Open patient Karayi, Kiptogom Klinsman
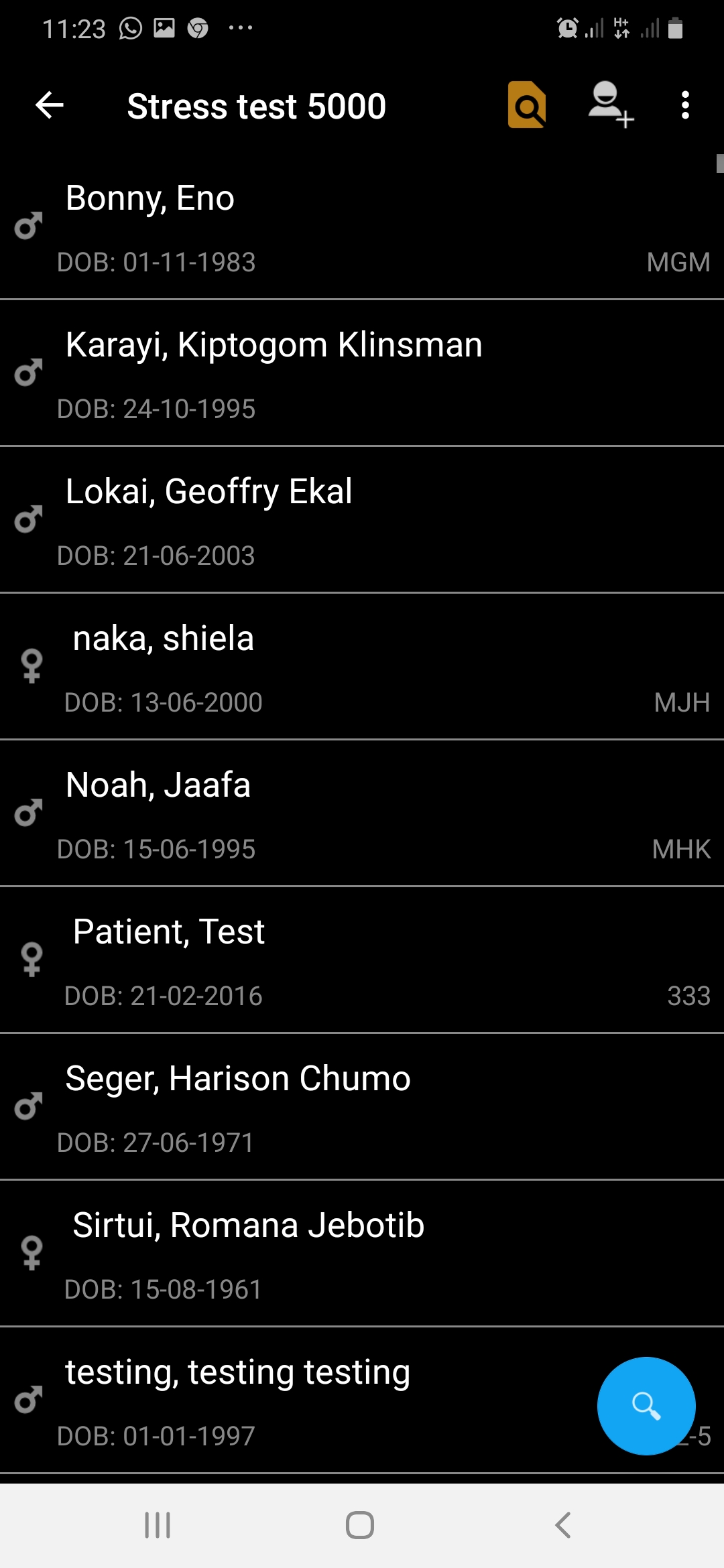Image resolution: width=724 pixels, height=1568 pixels. pos(362,373)
